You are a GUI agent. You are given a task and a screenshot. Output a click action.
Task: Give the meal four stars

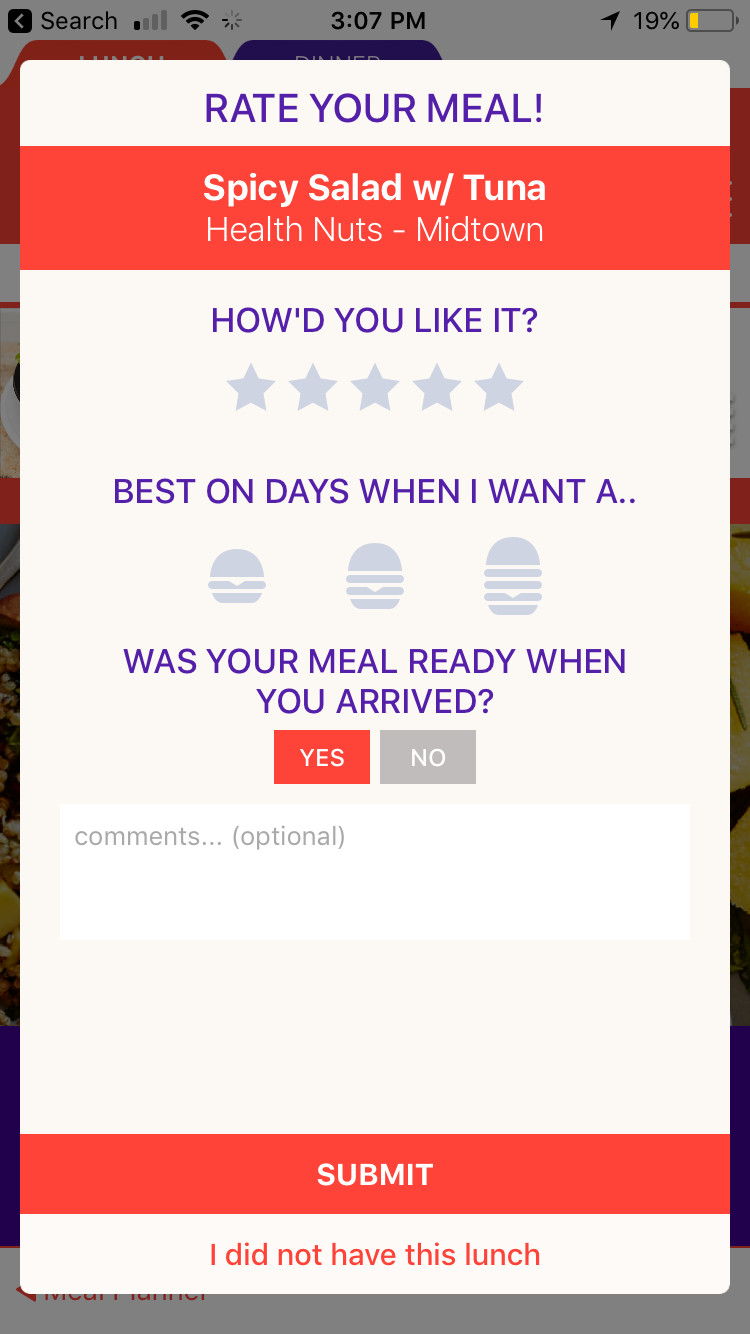click(437, 388)
